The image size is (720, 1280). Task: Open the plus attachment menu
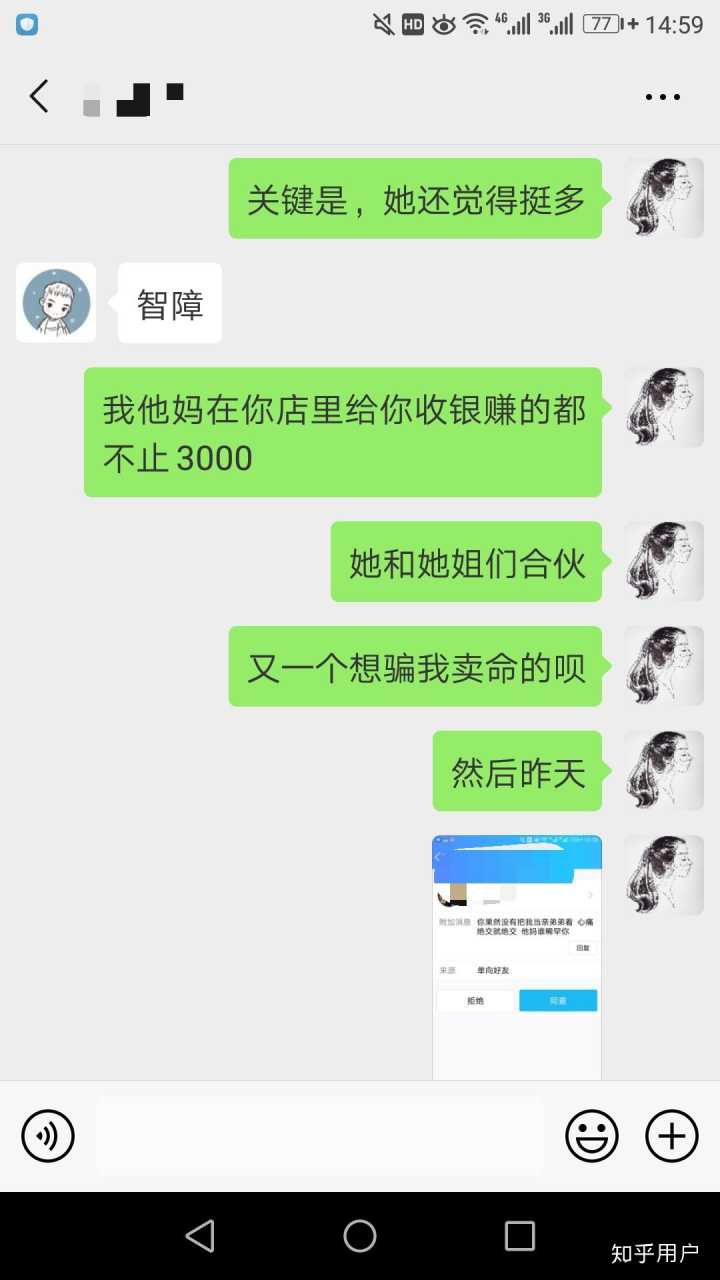672,1136
